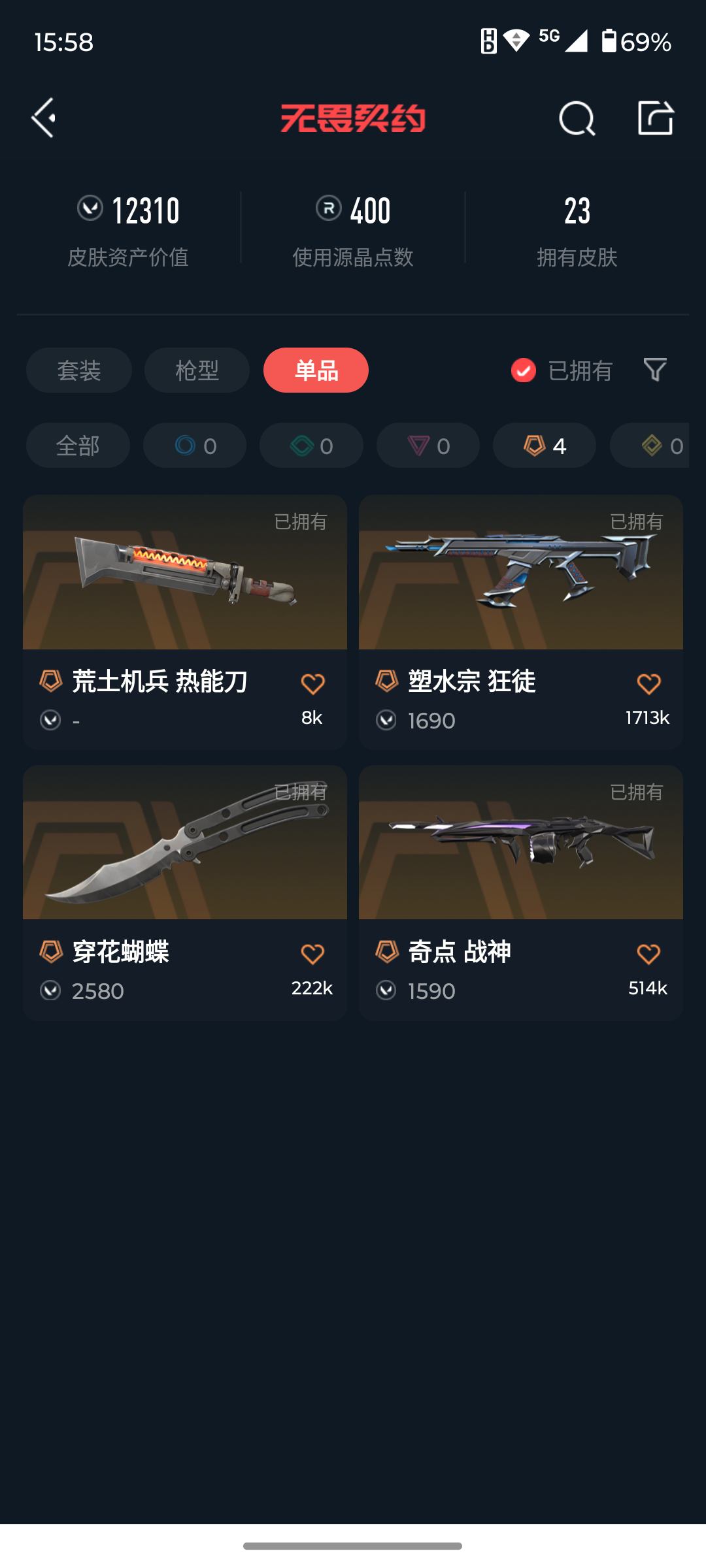The image size is (706, 1568).
Task: Open the 奇点 战神 skin card
Action: coord(521,892)
